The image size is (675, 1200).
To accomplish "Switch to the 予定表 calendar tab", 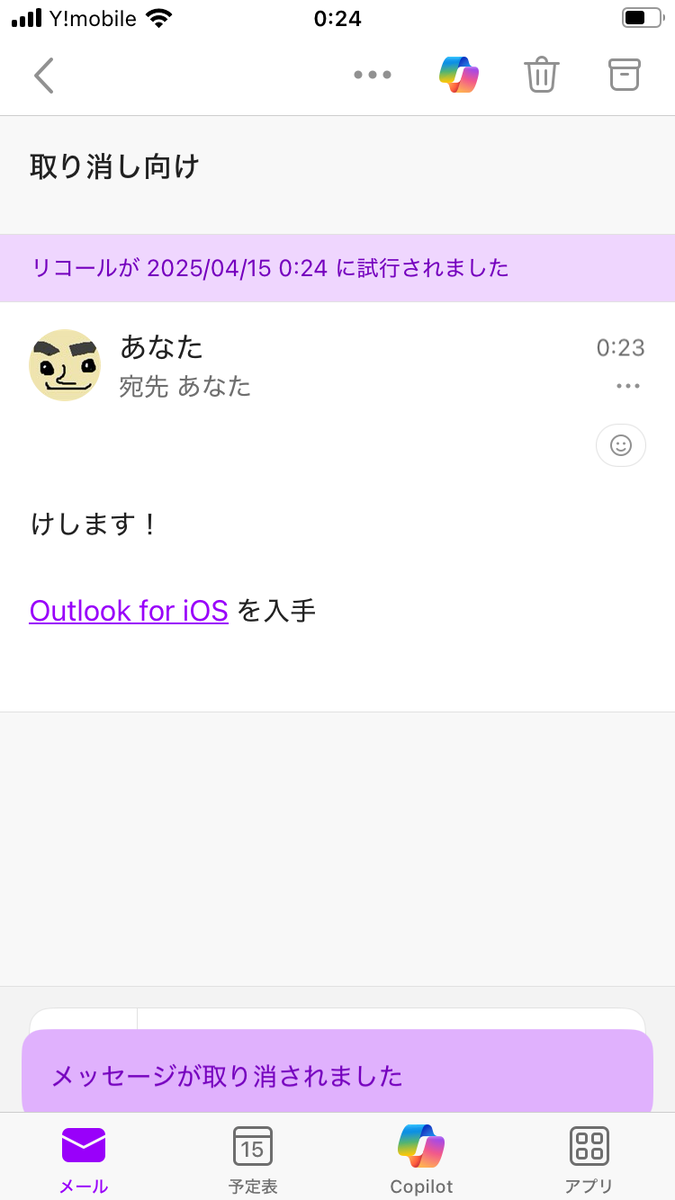I will pos(253,1158).
